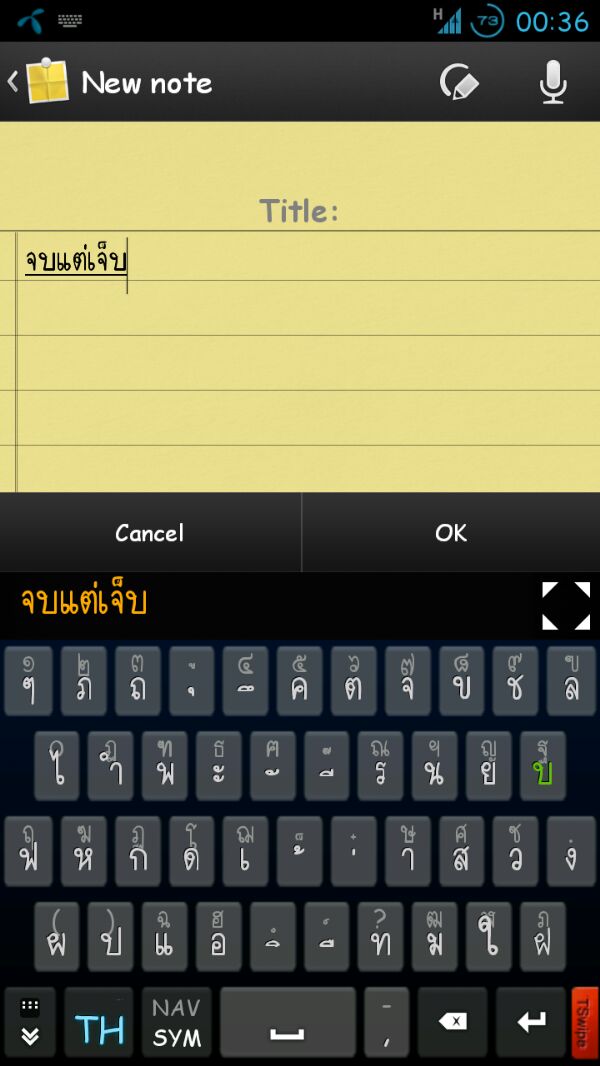Place cursor in the note text area
600x1066 pixels.
300,360
